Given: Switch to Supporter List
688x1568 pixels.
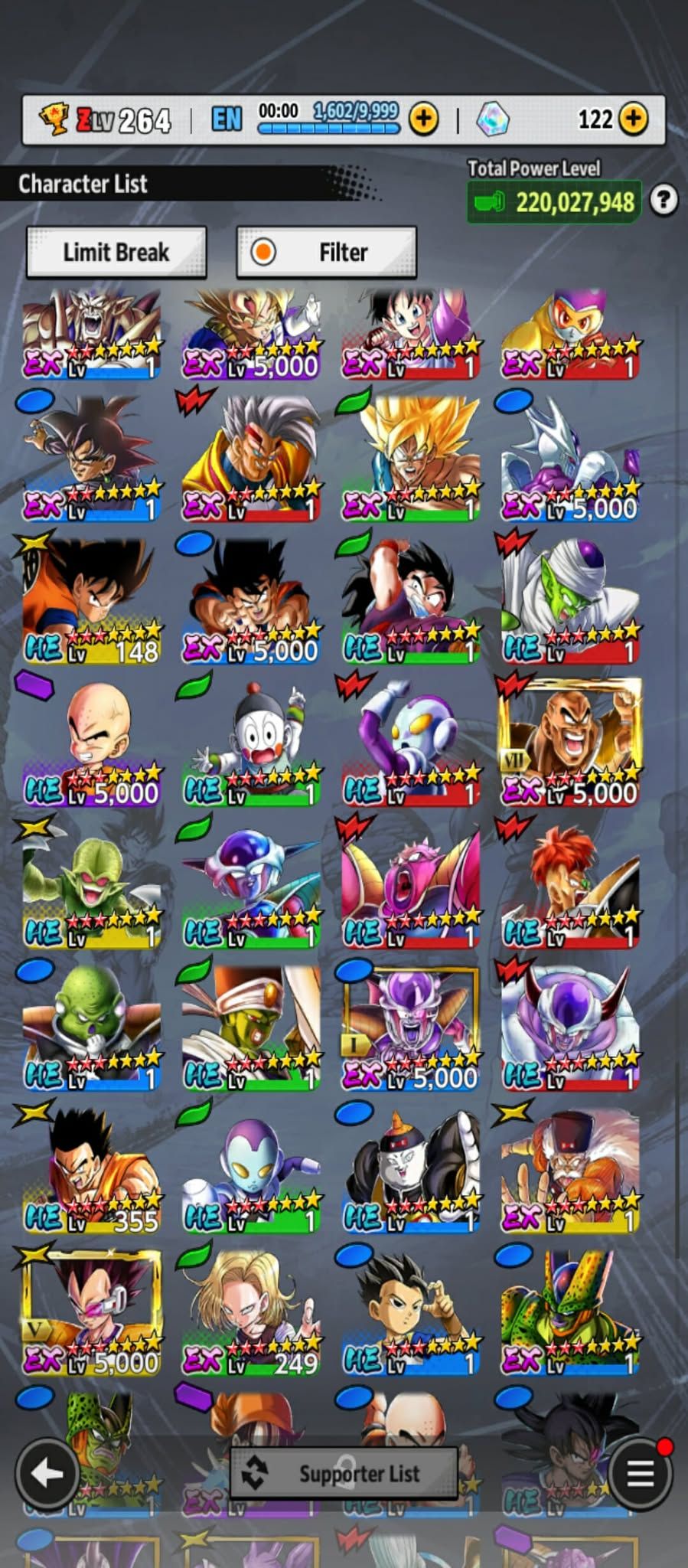Looking at the screenshot, I should point(344,1473).
